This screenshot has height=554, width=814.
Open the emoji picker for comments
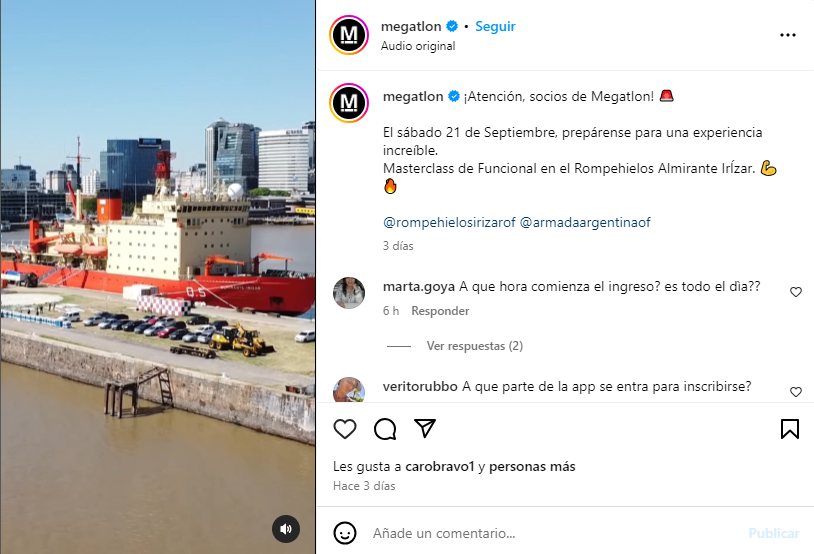coord(344,533)
